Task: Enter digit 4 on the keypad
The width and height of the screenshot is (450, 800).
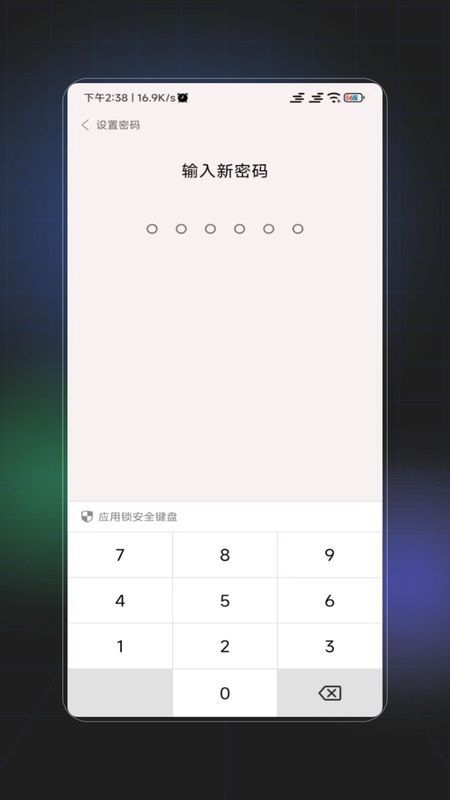Action: tap(120, 601)
